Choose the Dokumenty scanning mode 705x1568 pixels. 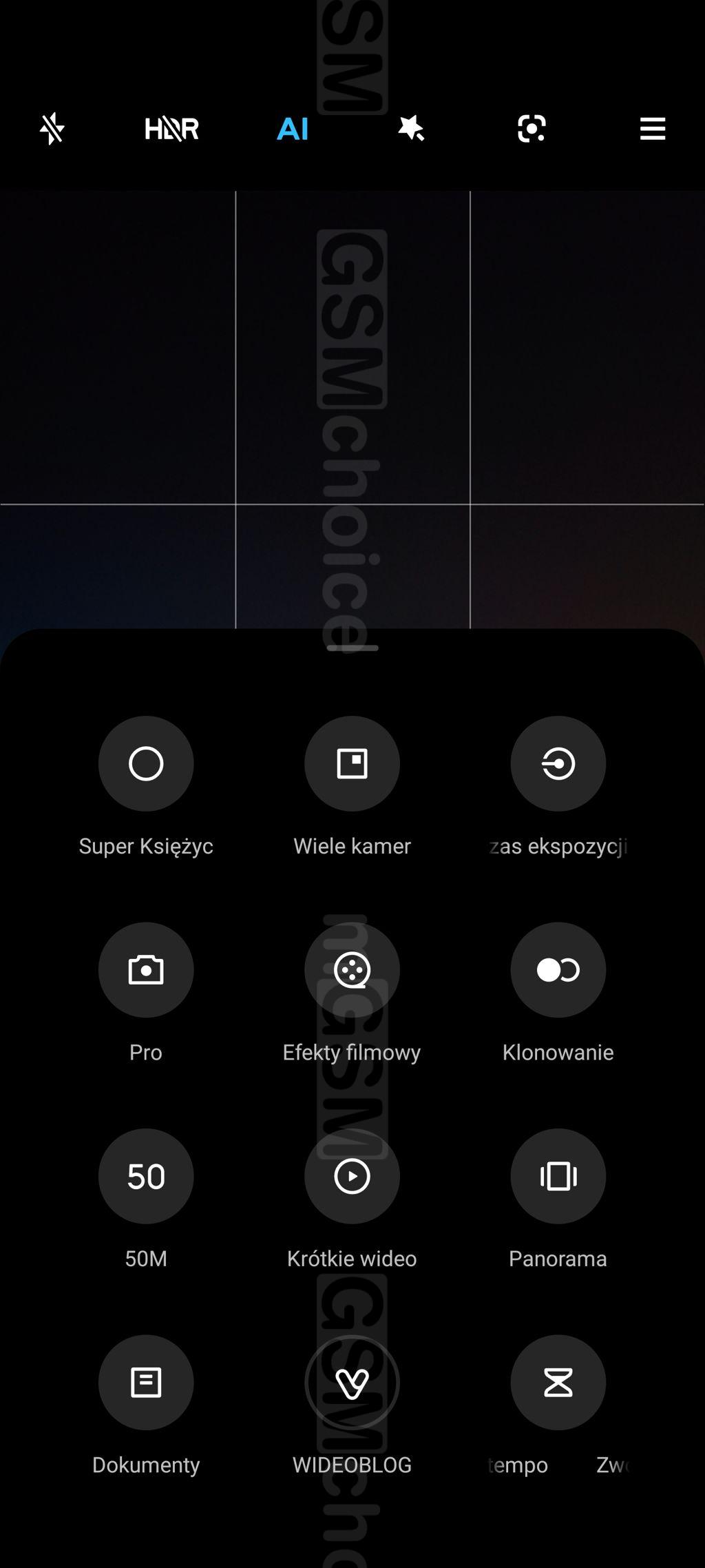point(146,1383)
